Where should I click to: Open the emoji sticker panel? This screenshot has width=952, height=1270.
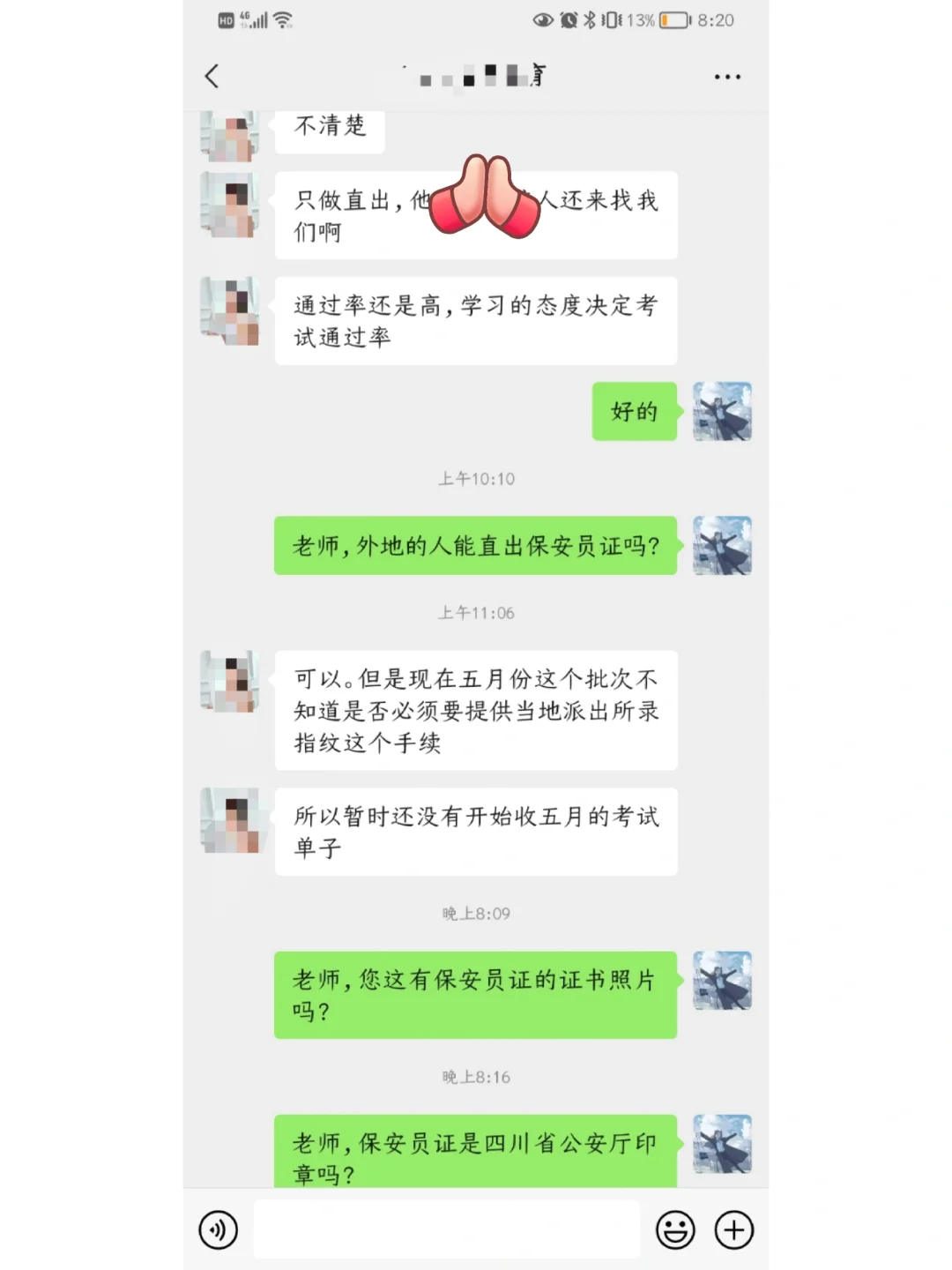pos(676,1229)
